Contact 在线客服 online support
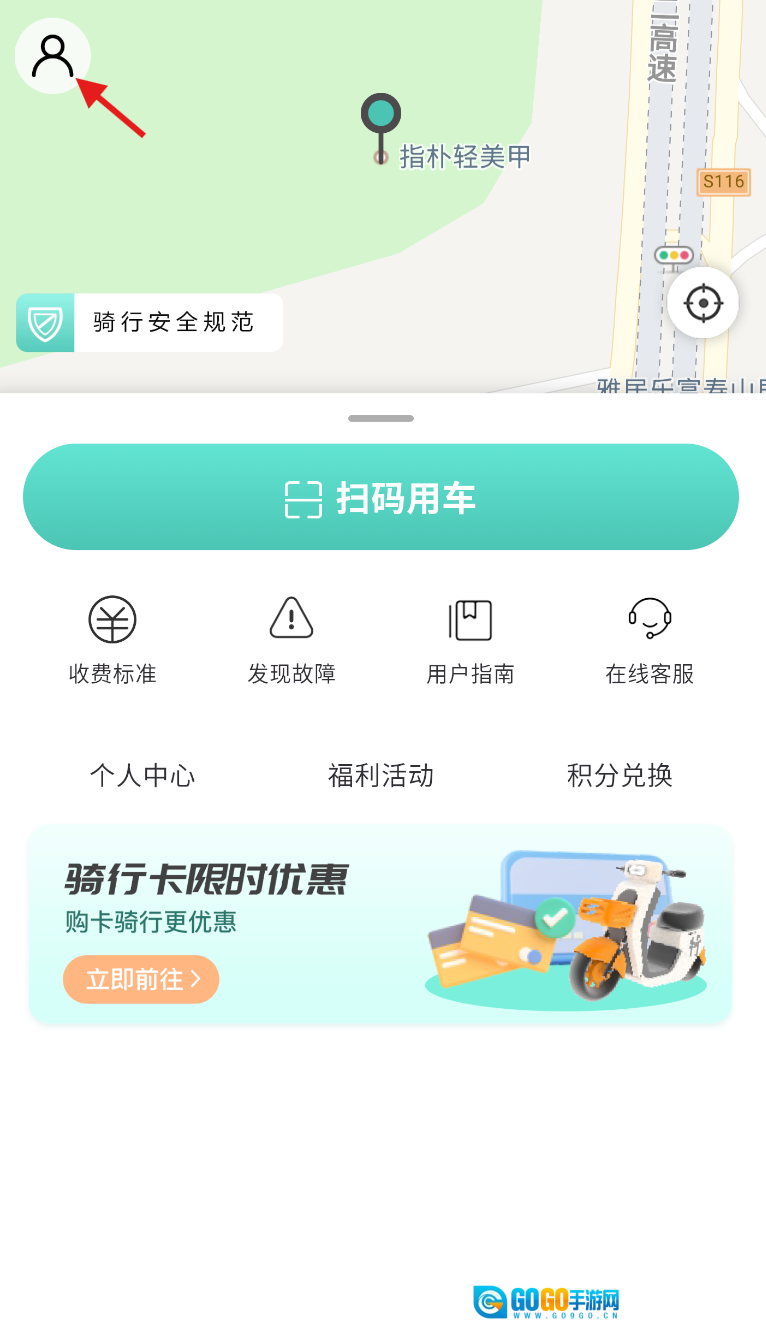Viewport: 766px width, 1329px height. (649, 640)
